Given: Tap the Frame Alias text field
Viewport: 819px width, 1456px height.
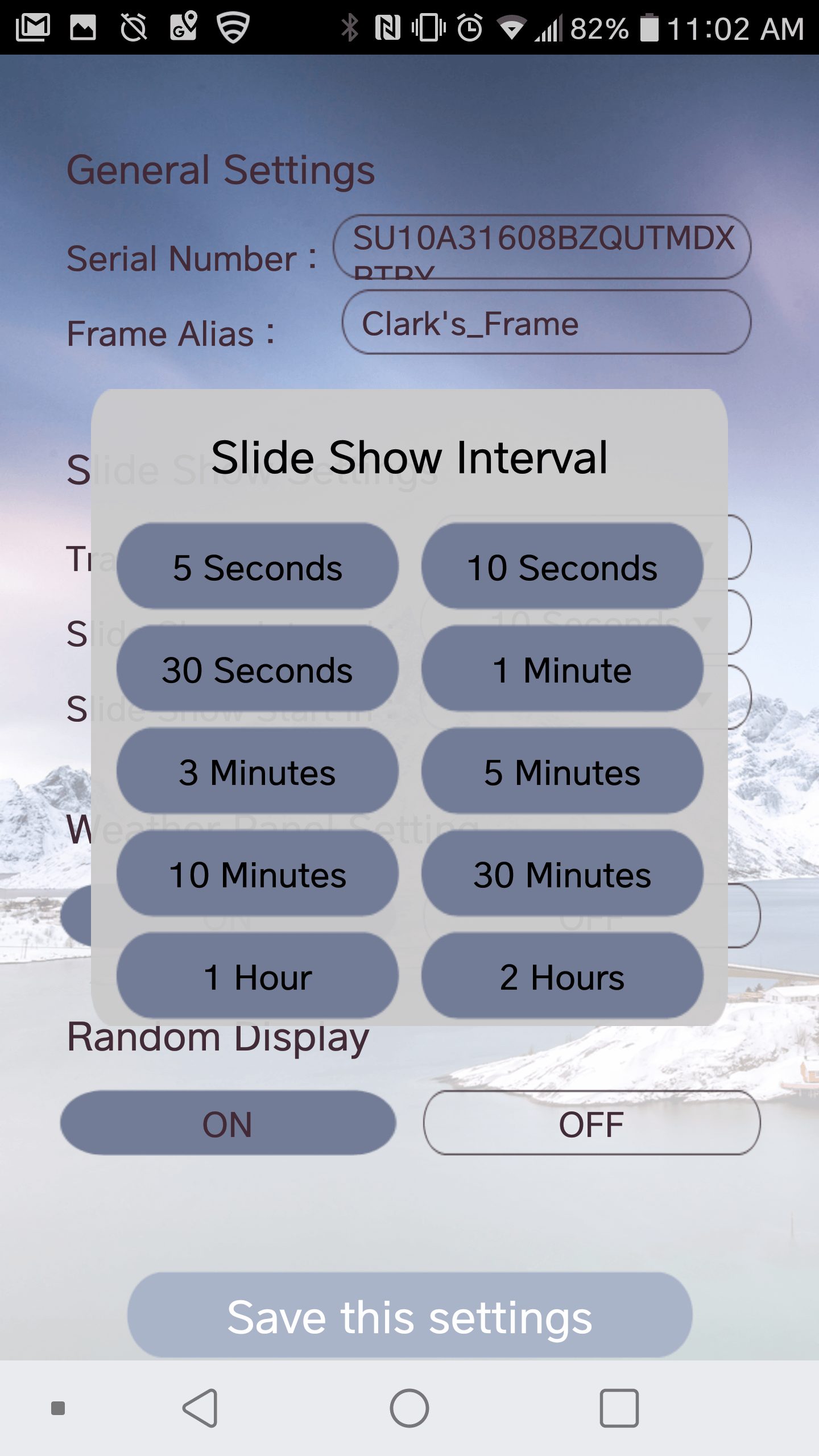Looking at the screenshot, I should point(547,322).
